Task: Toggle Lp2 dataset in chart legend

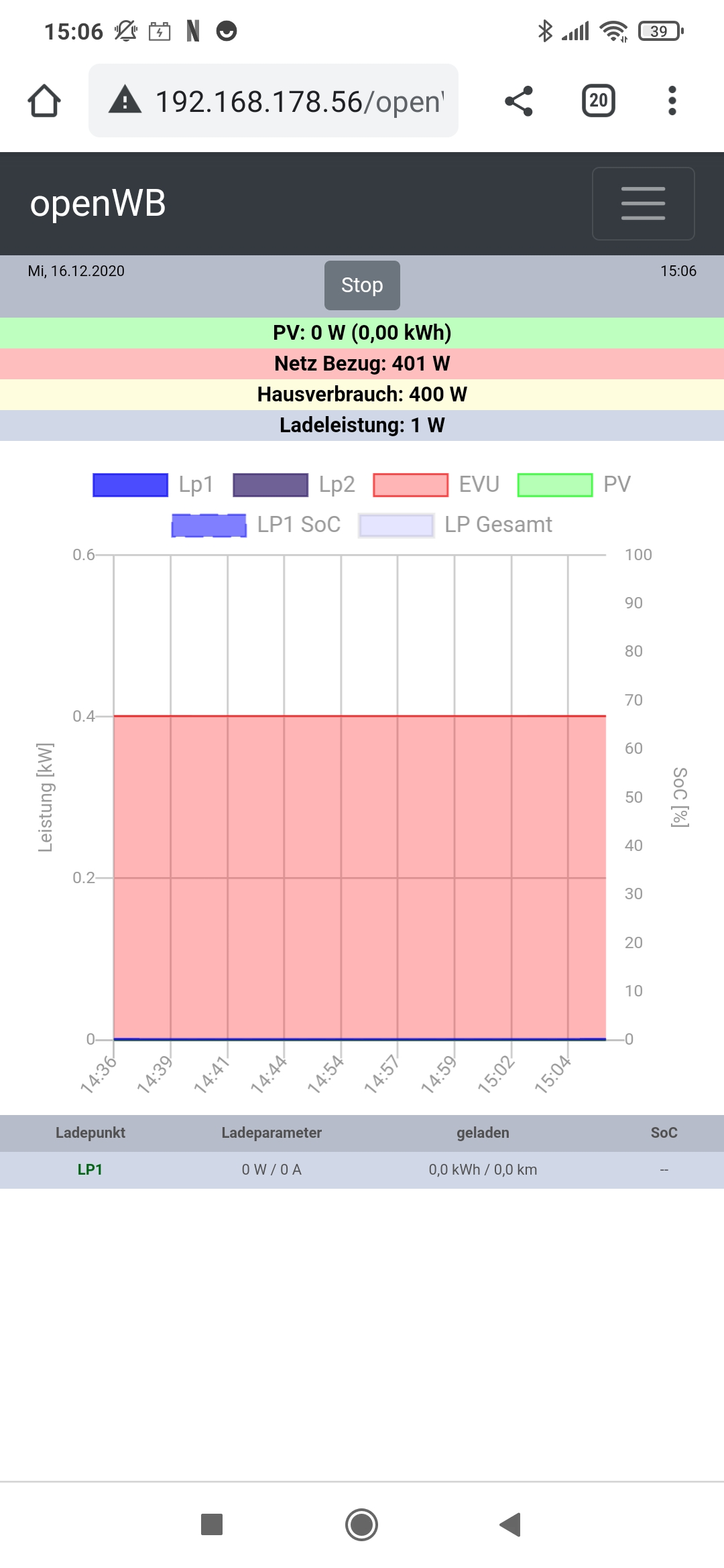Action: coord(294,484)
